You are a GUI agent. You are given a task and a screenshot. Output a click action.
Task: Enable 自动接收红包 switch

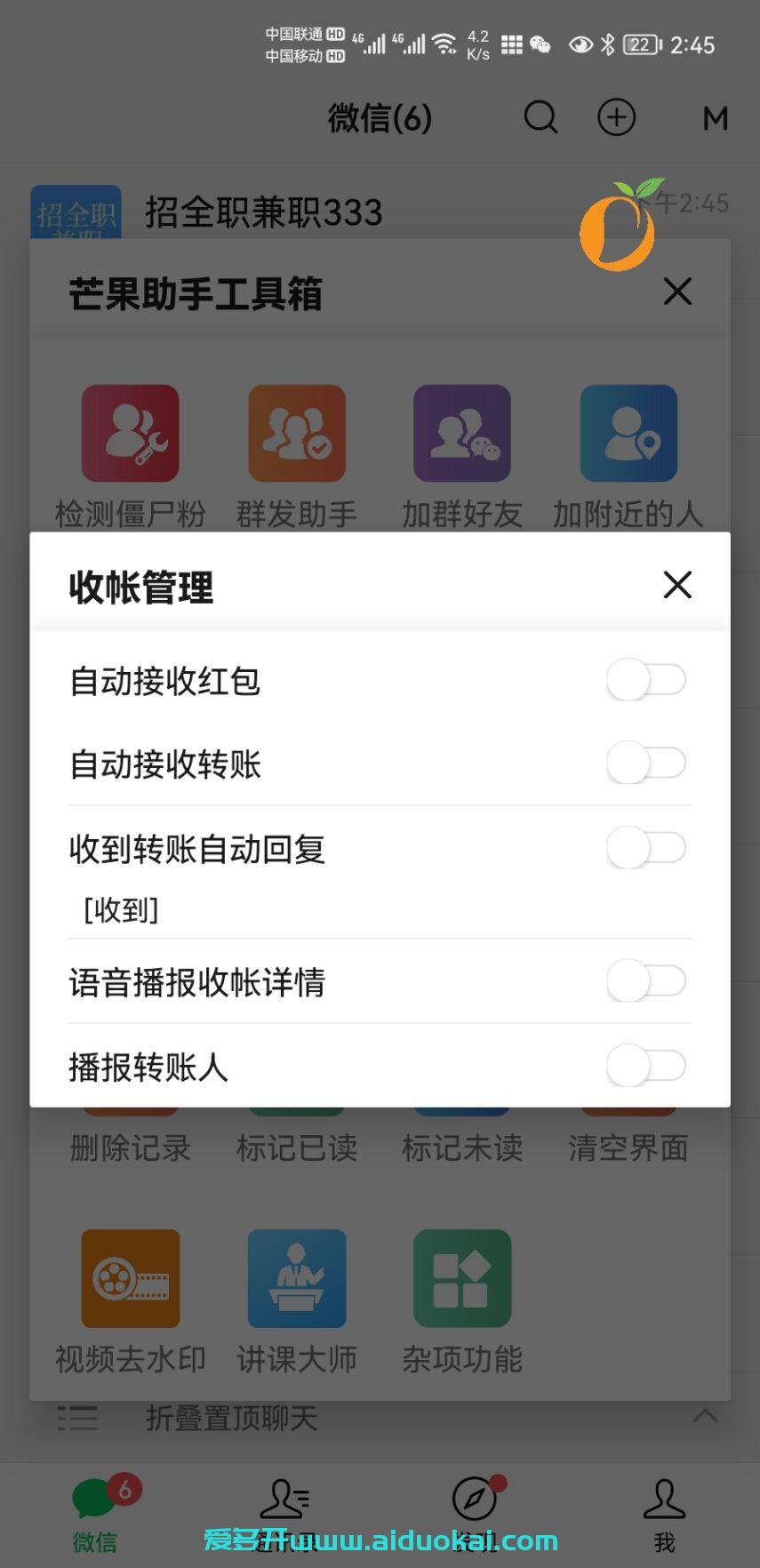click(x=646, y=680)
